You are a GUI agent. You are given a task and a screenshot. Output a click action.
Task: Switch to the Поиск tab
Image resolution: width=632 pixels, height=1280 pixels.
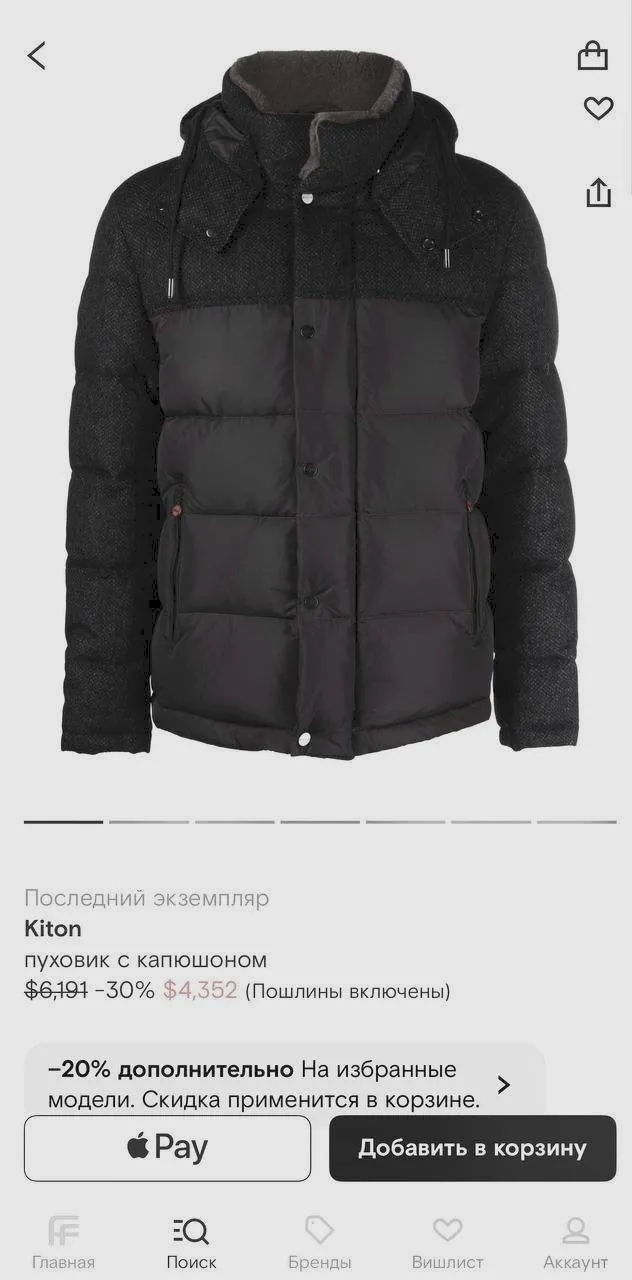click(x=191, y=1242)
